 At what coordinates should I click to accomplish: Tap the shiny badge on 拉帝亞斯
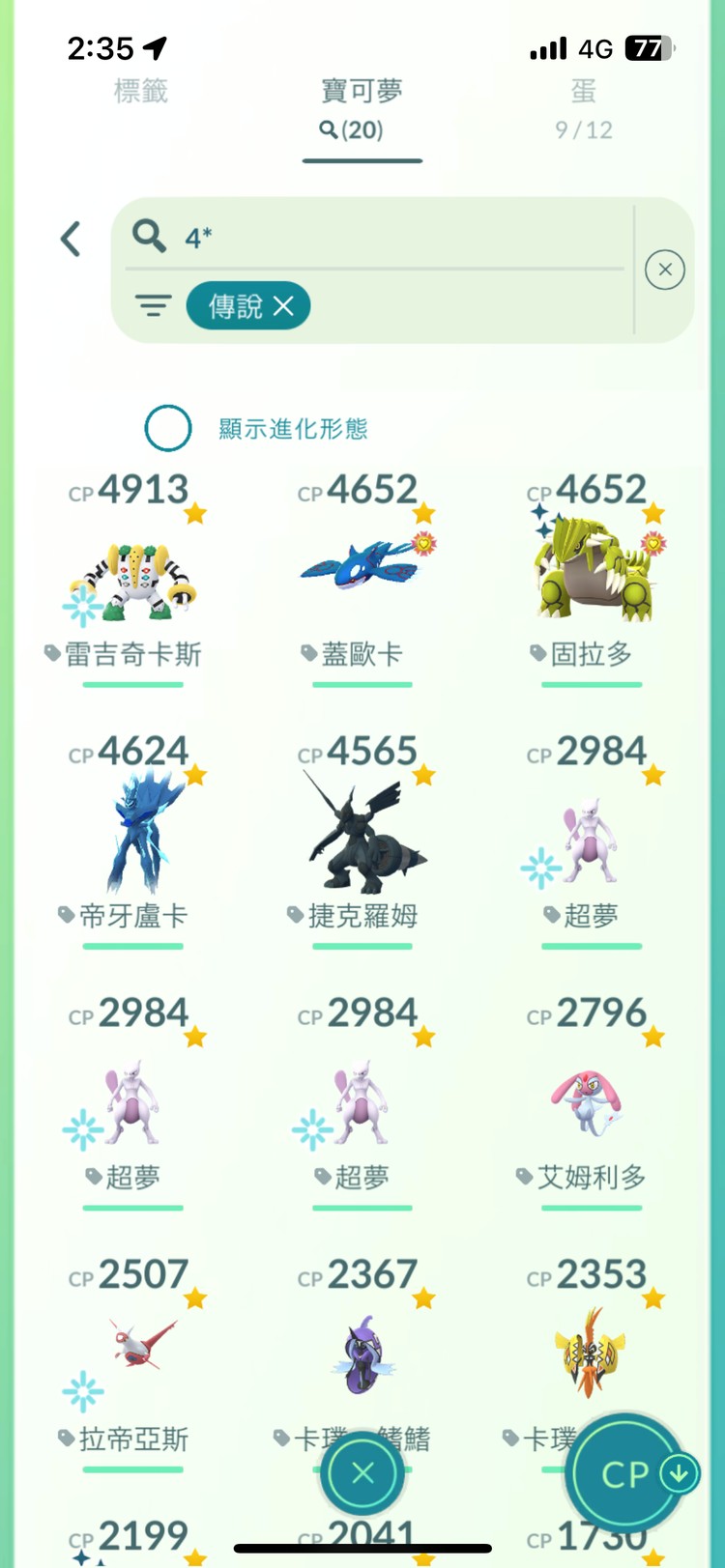[82, 1391]
